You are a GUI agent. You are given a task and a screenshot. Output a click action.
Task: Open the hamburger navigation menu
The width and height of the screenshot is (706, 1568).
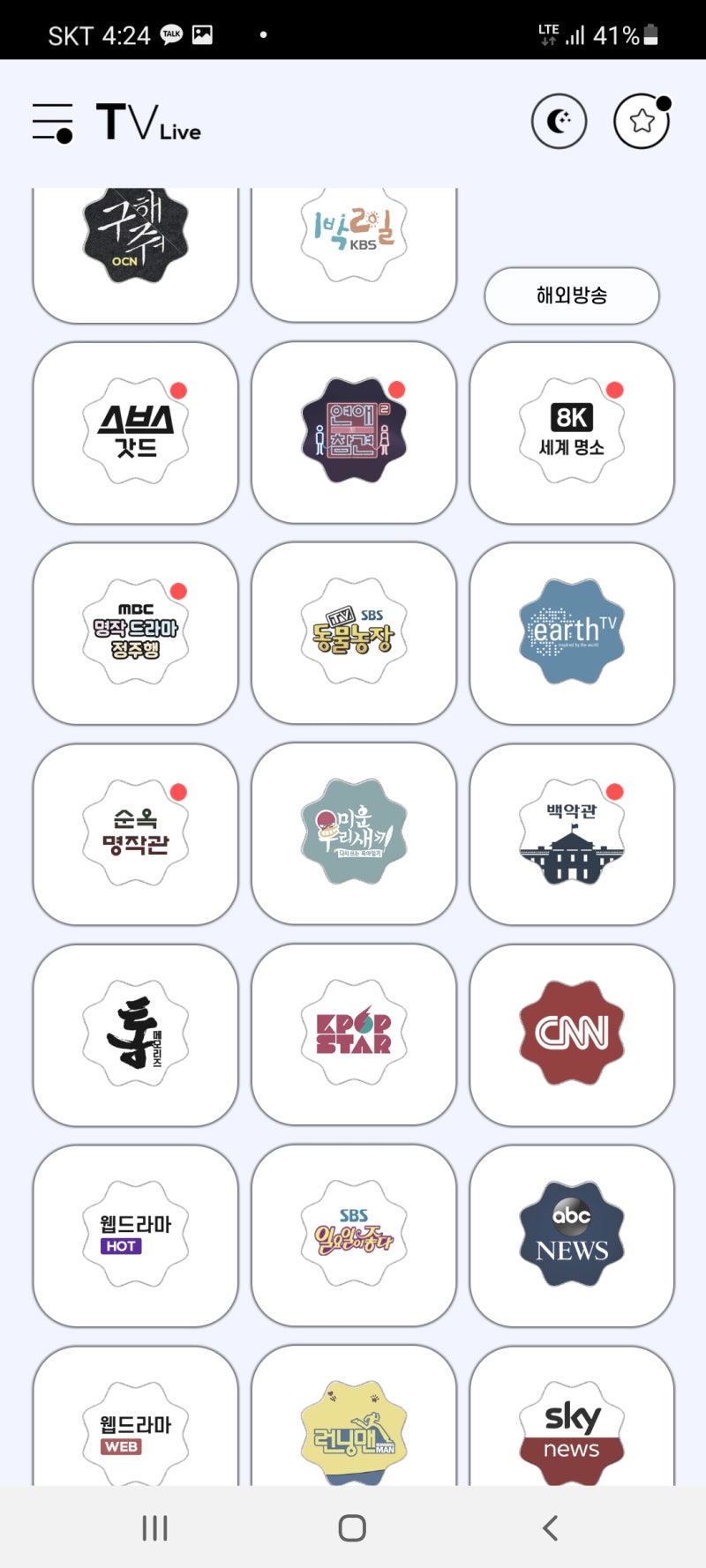pos(51,121)
